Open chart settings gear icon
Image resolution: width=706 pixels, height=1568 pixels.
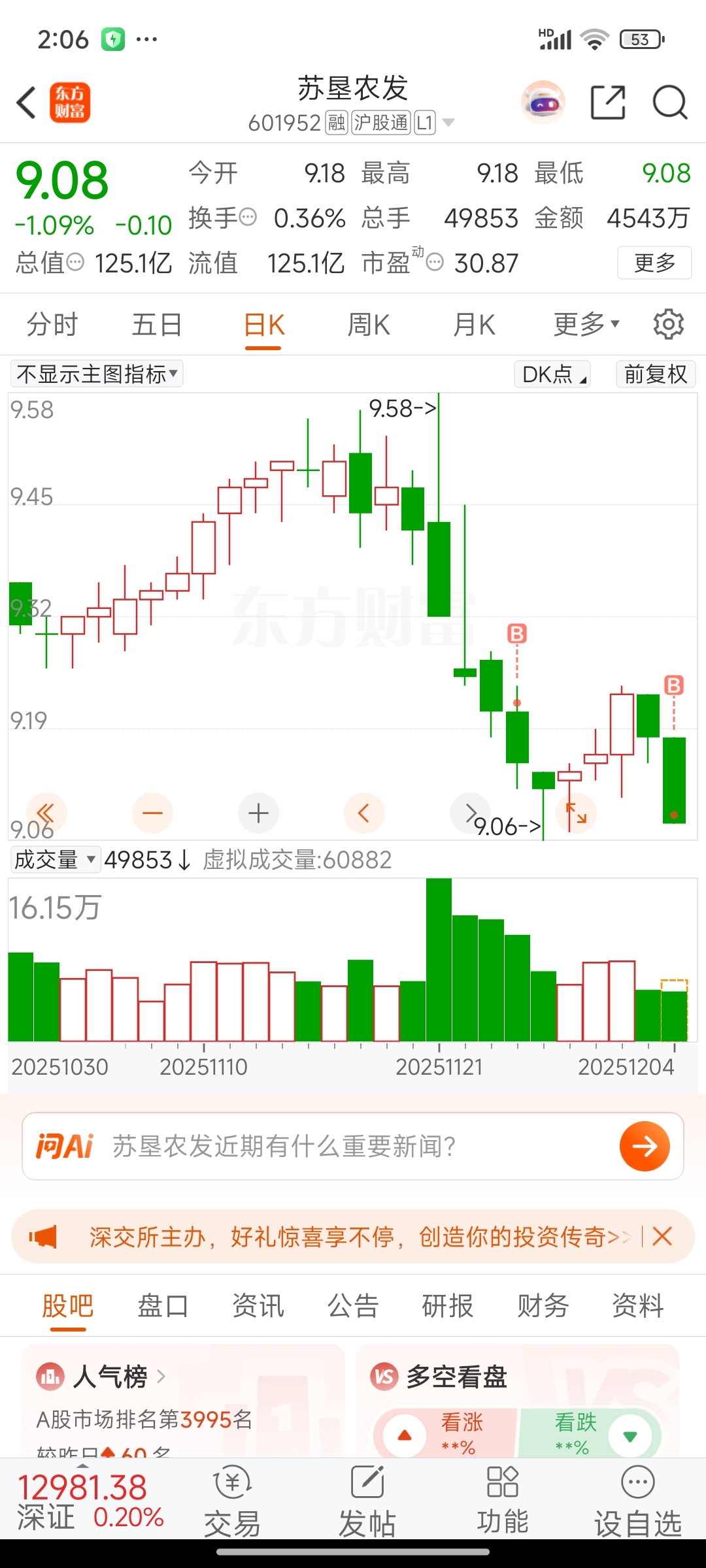tap(669, 325)
